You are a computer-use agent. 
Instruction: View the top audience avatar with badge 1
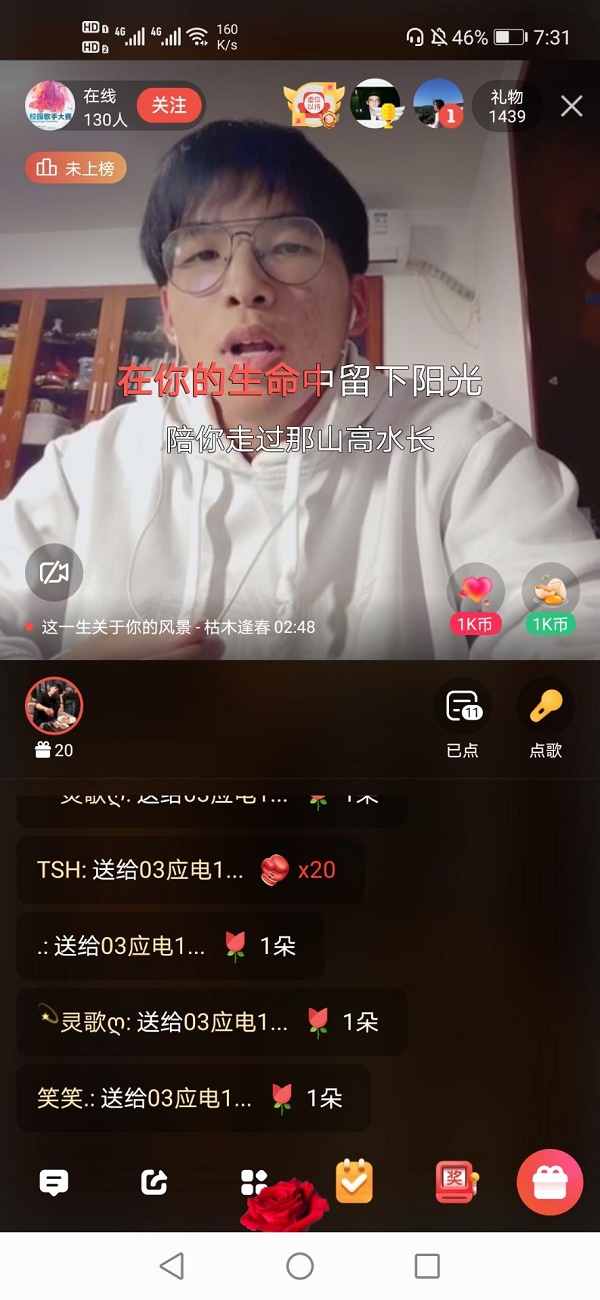pyautogui.click(x=437, y=104)
